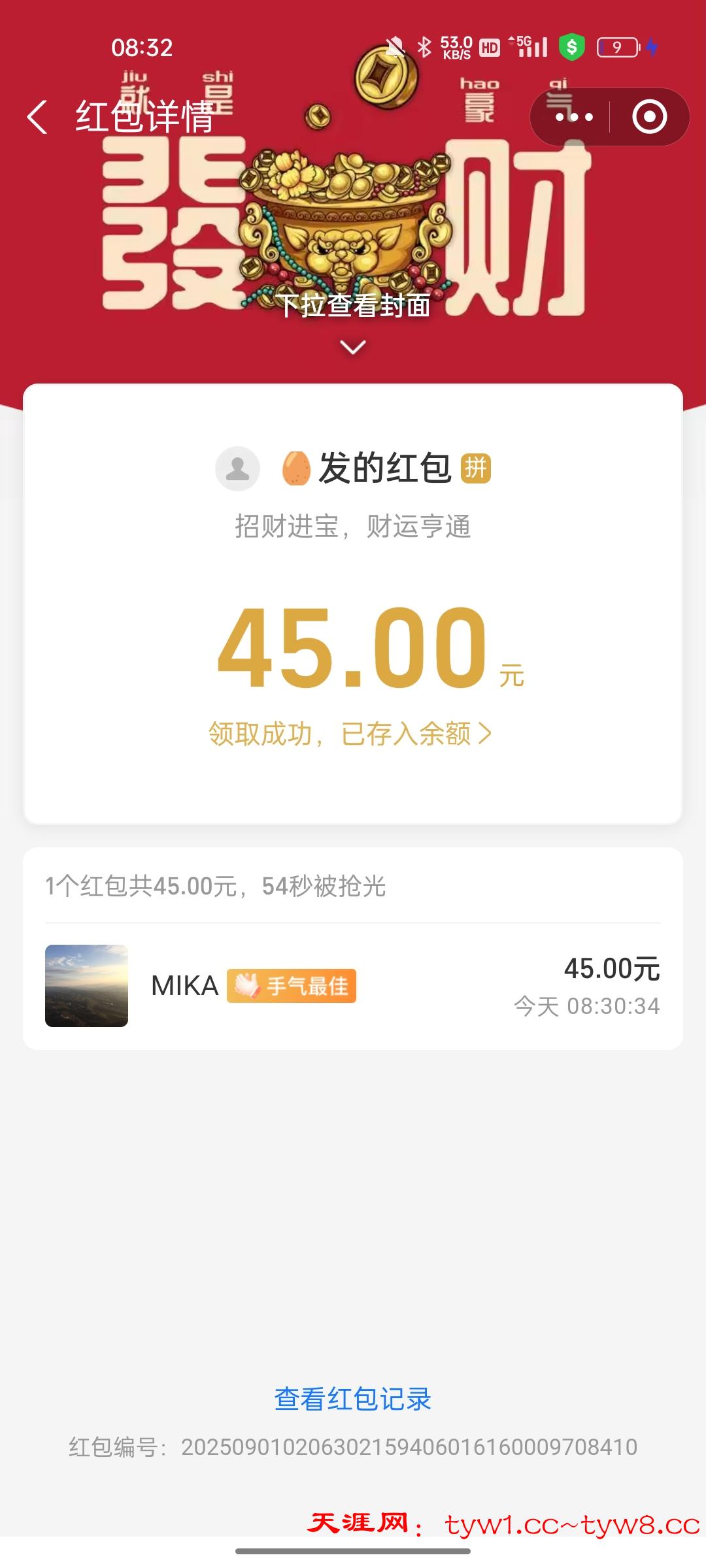Open 领取成功，已存入余额 balance link
Screen dimensions: 706x1568
[x=350, y=734]
